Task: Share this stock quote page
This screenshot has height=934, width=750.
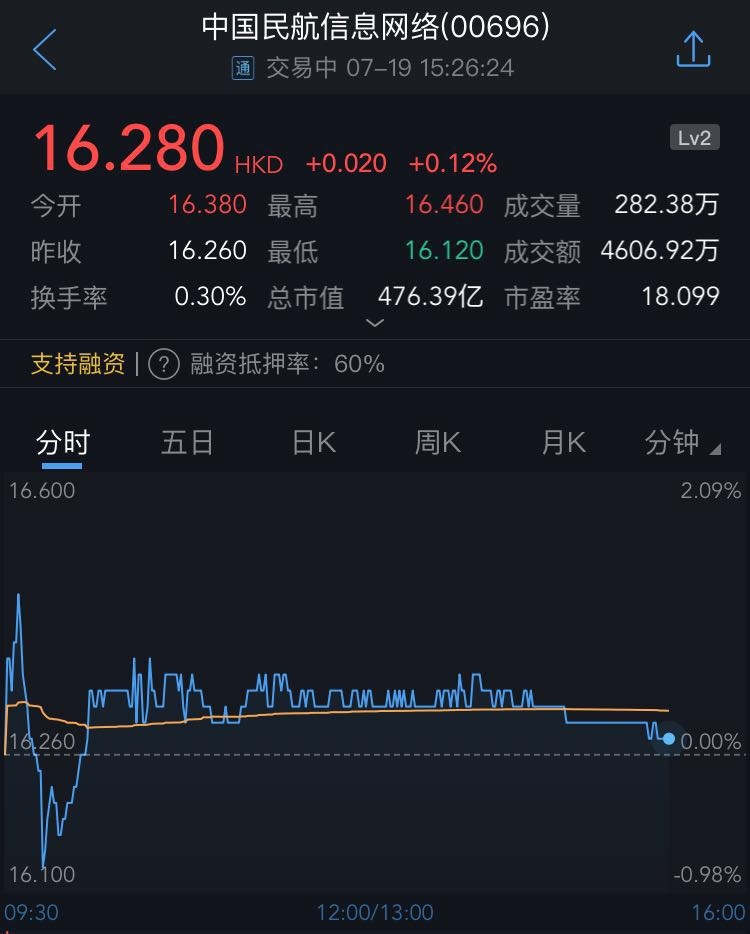Action: coord(693,49)
